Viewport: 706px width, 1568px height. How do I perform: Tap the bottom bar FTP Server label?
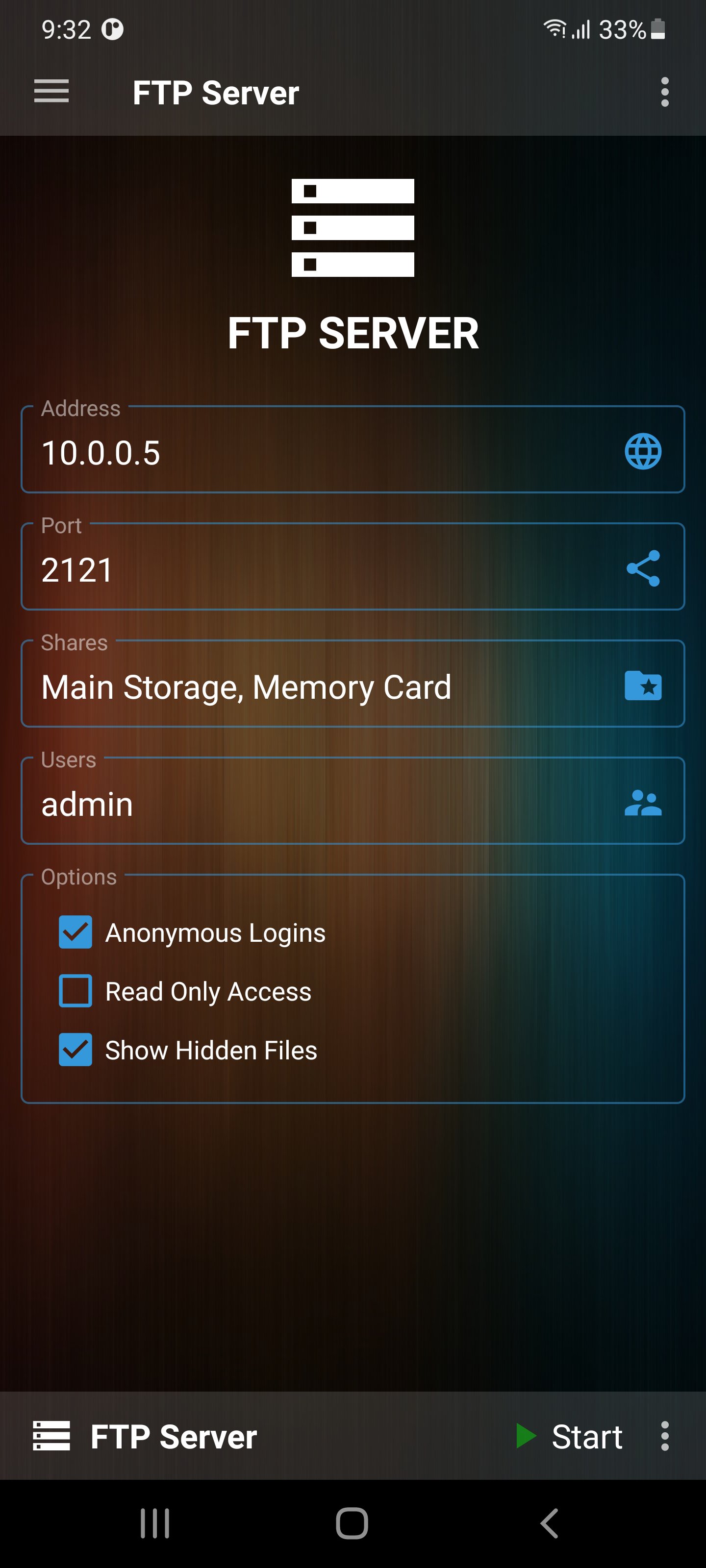174,1437
